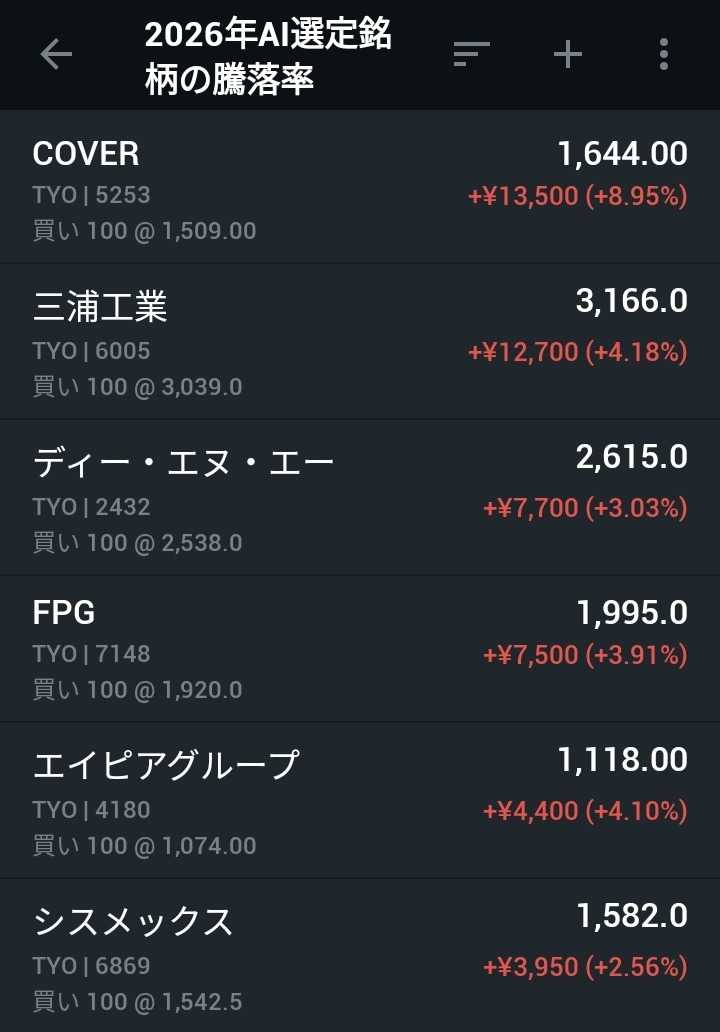Open FPG stock details
Viewport: 720px width, 1032px height.
pyautogui.click(x=360, y=648)
